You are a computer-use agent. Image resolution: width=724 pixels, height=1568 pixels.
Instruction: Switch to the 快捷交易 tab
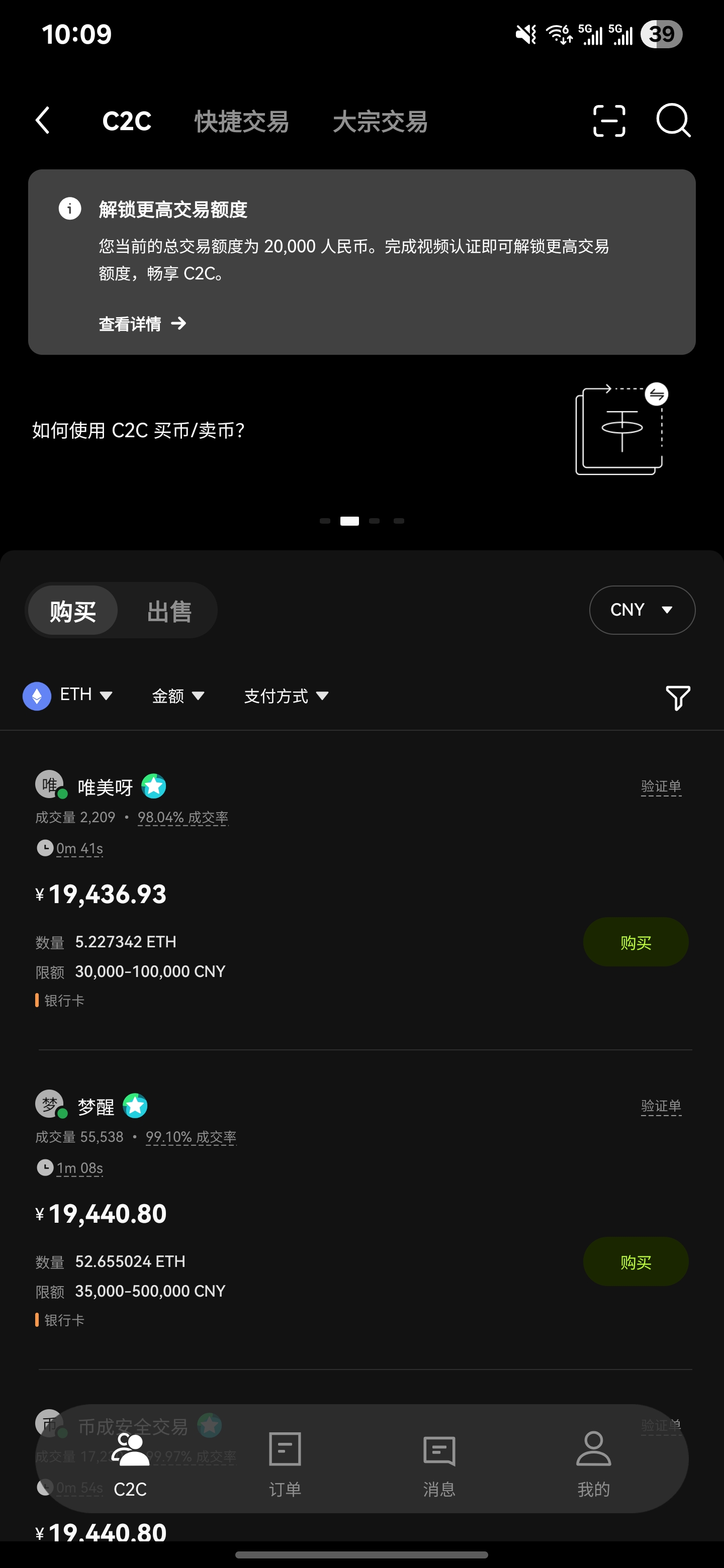242,122
